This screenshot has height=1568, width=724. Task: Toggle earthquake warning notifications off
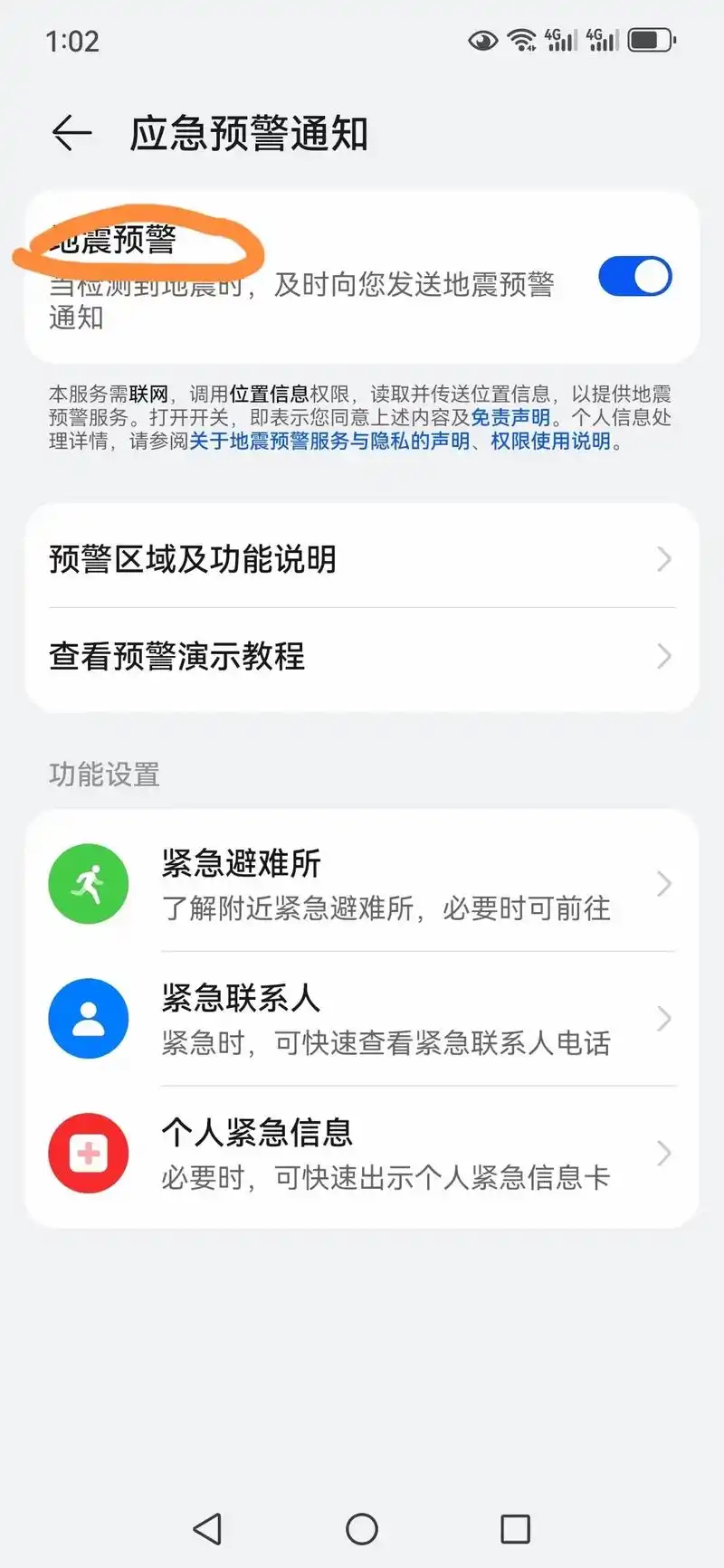click(x=634, y=276)
